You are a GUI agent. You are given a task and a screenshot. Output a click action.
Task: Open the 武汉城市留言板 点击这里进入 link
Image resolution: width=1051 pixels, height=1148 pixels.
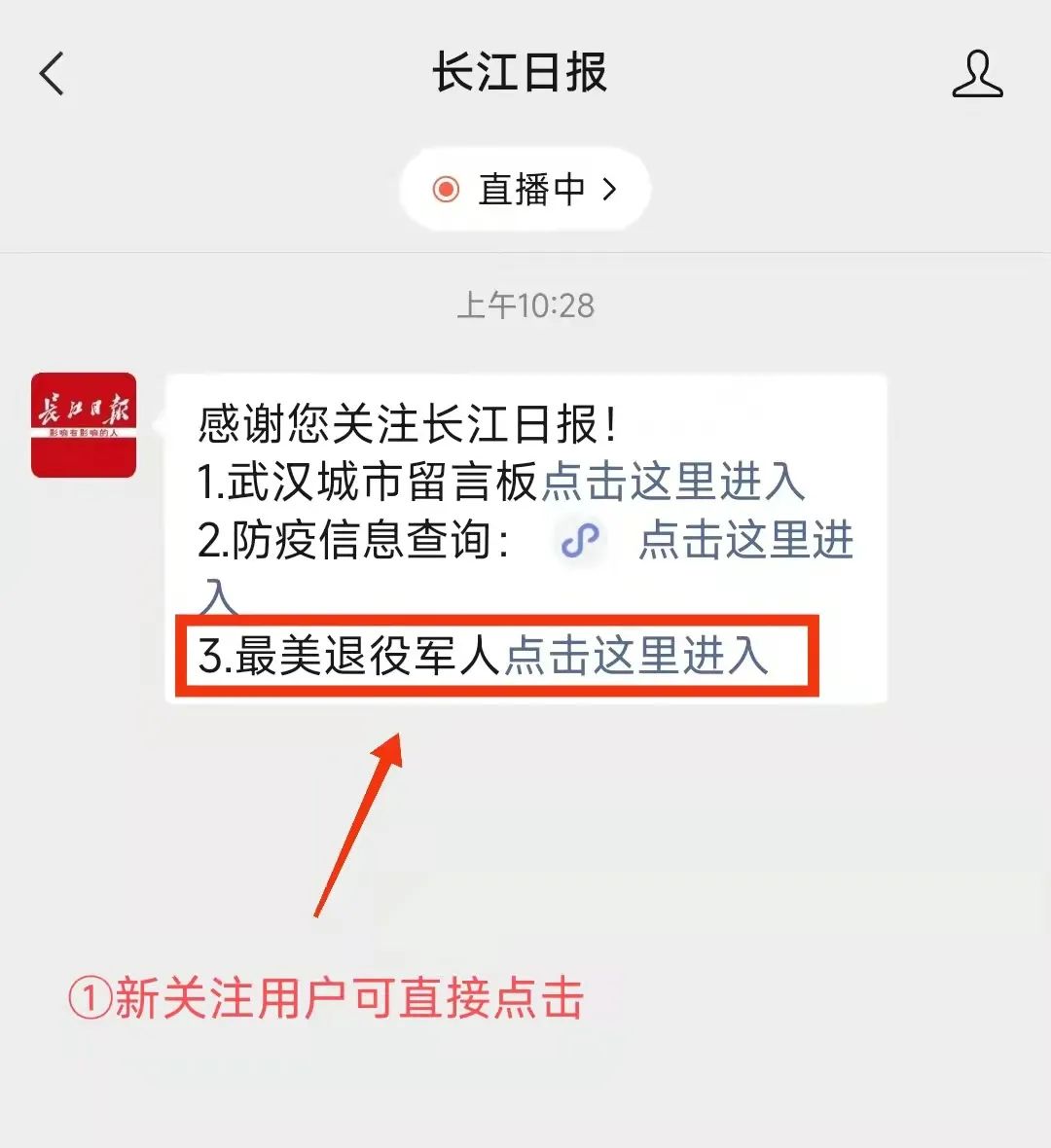[x=672, y=482]
